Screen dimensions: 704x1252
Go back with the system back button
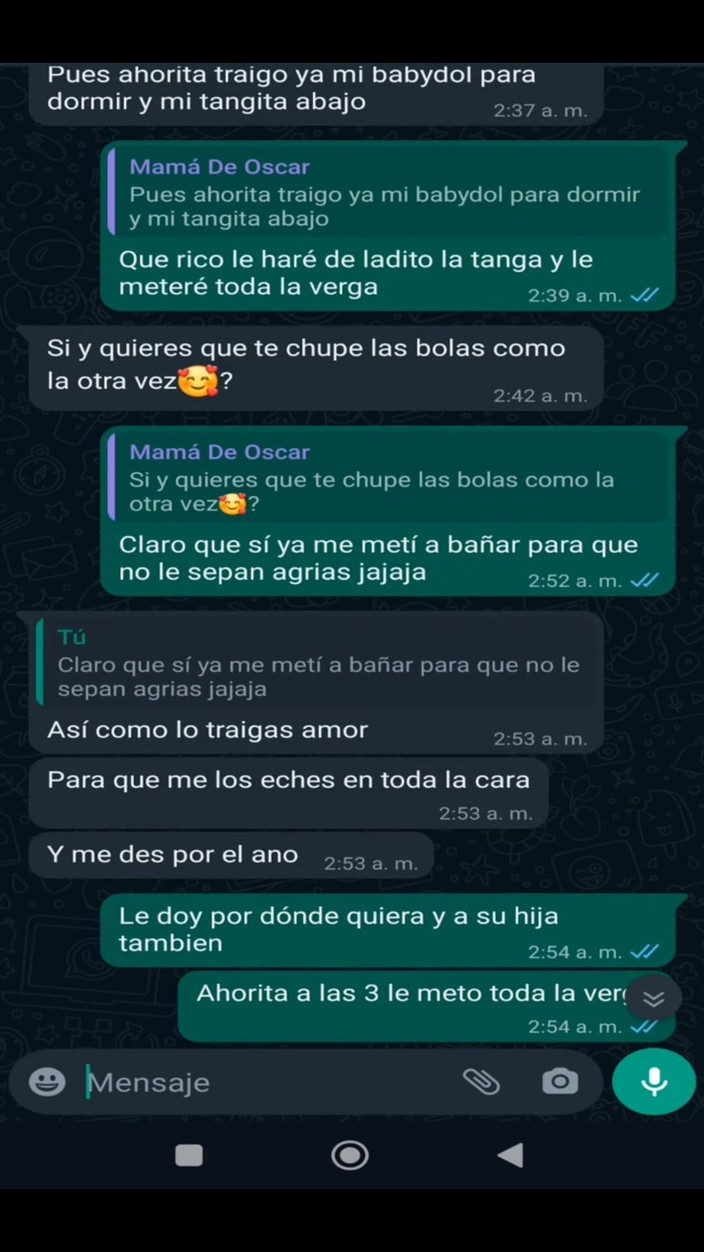[510, 1156]
